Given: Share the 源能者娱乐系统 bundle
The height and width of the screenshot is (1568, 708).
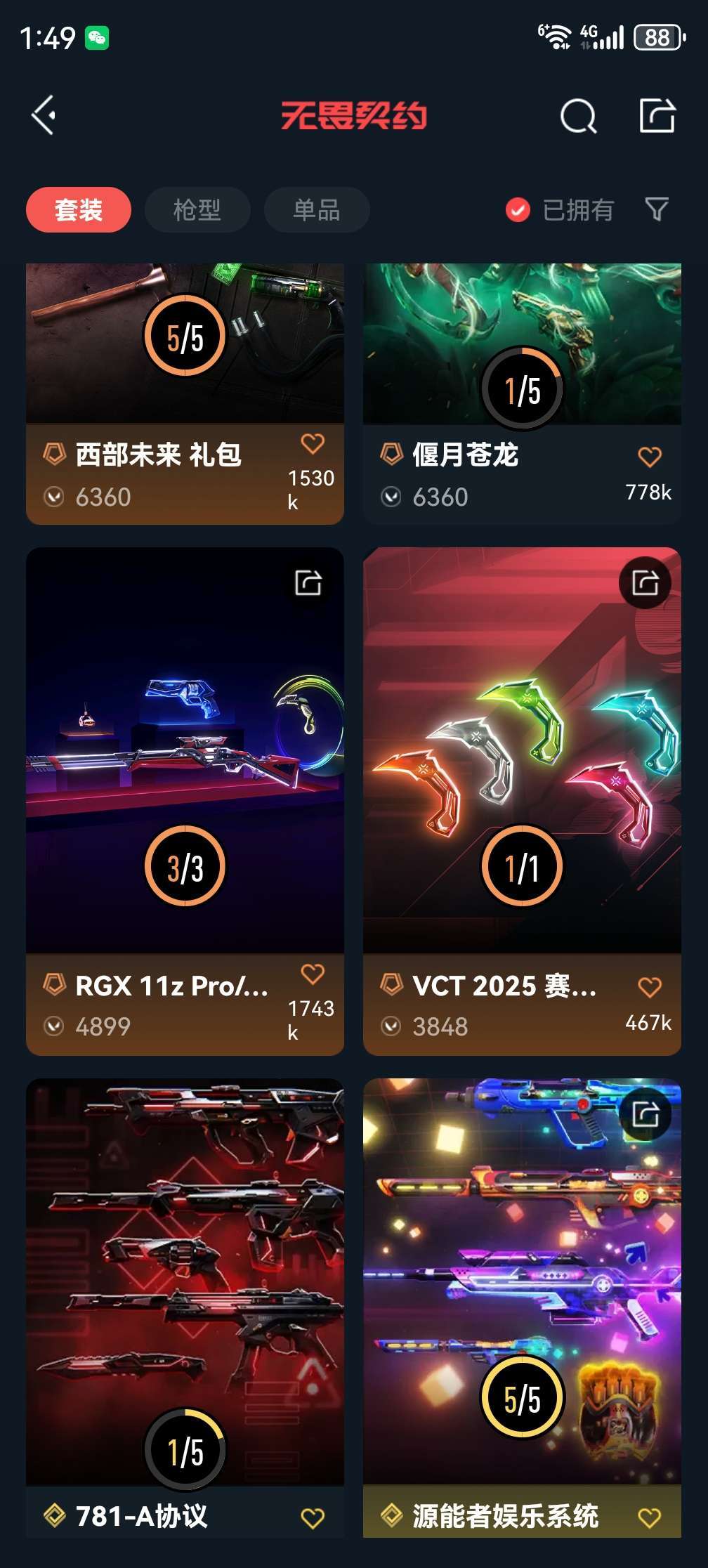Looking at the screenshot, I should coord(645,1114).
